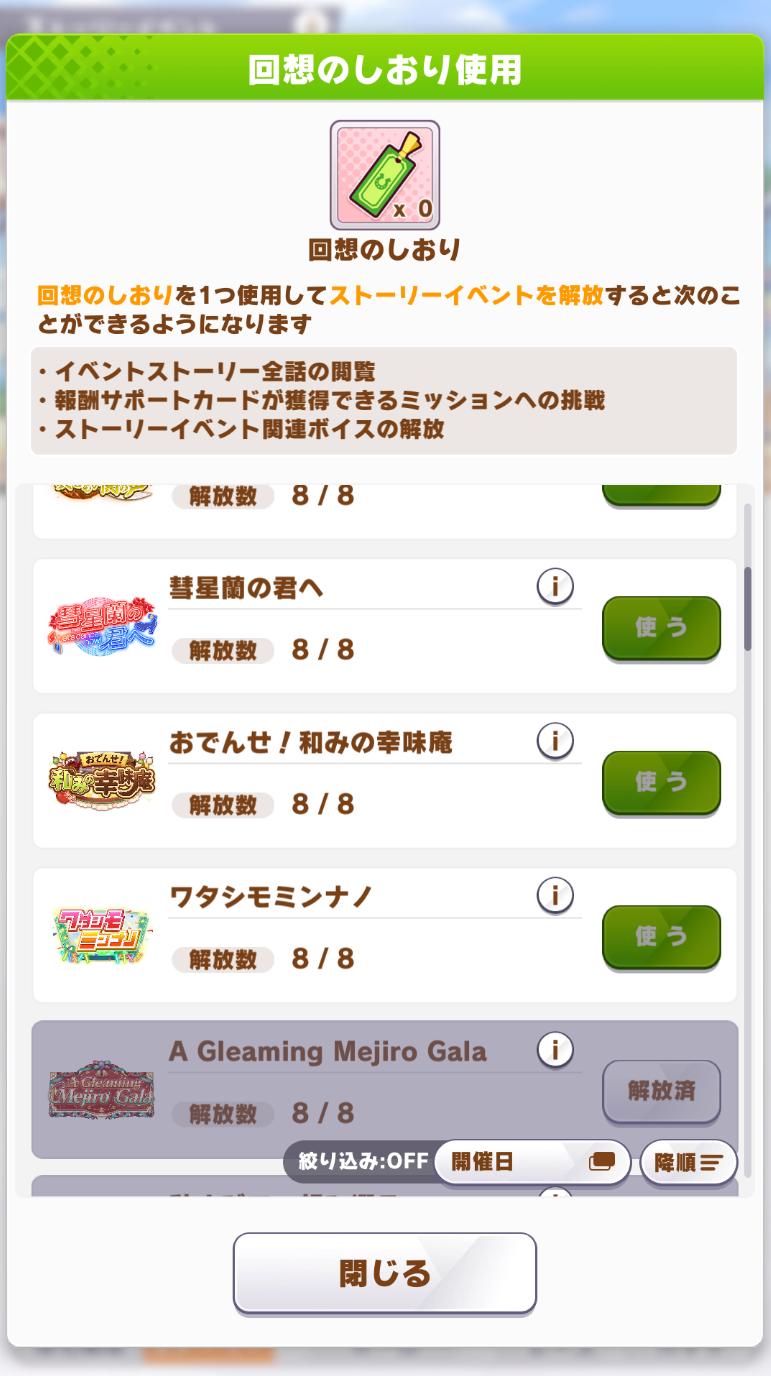This screenshot has height=1376, width=771.
Task: Toggle the 降順 sort order
Action: pyautogui.click(x=688, y=1163)
